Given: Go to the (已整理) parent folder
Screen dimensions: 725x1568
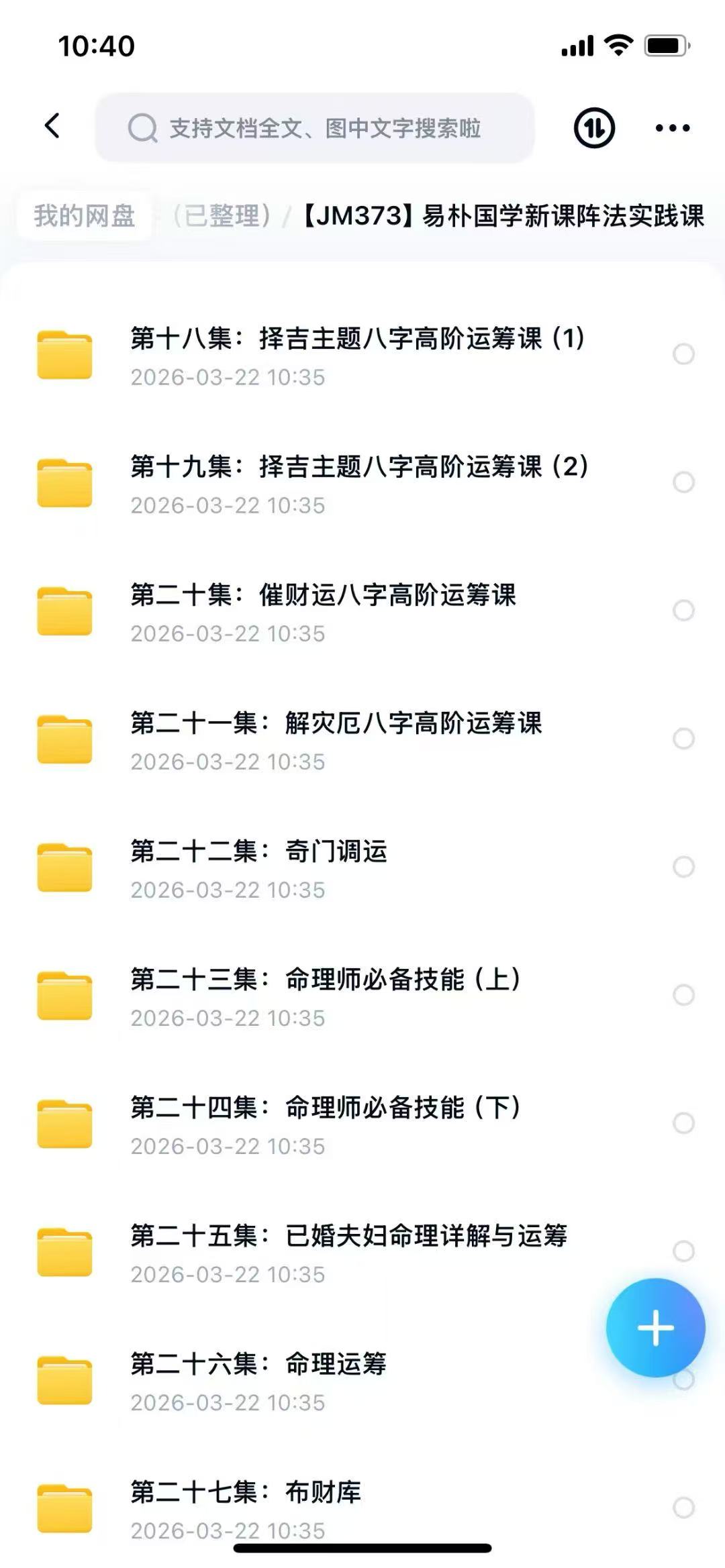Looking at the screenshot, I should click(x=222, y=216).
